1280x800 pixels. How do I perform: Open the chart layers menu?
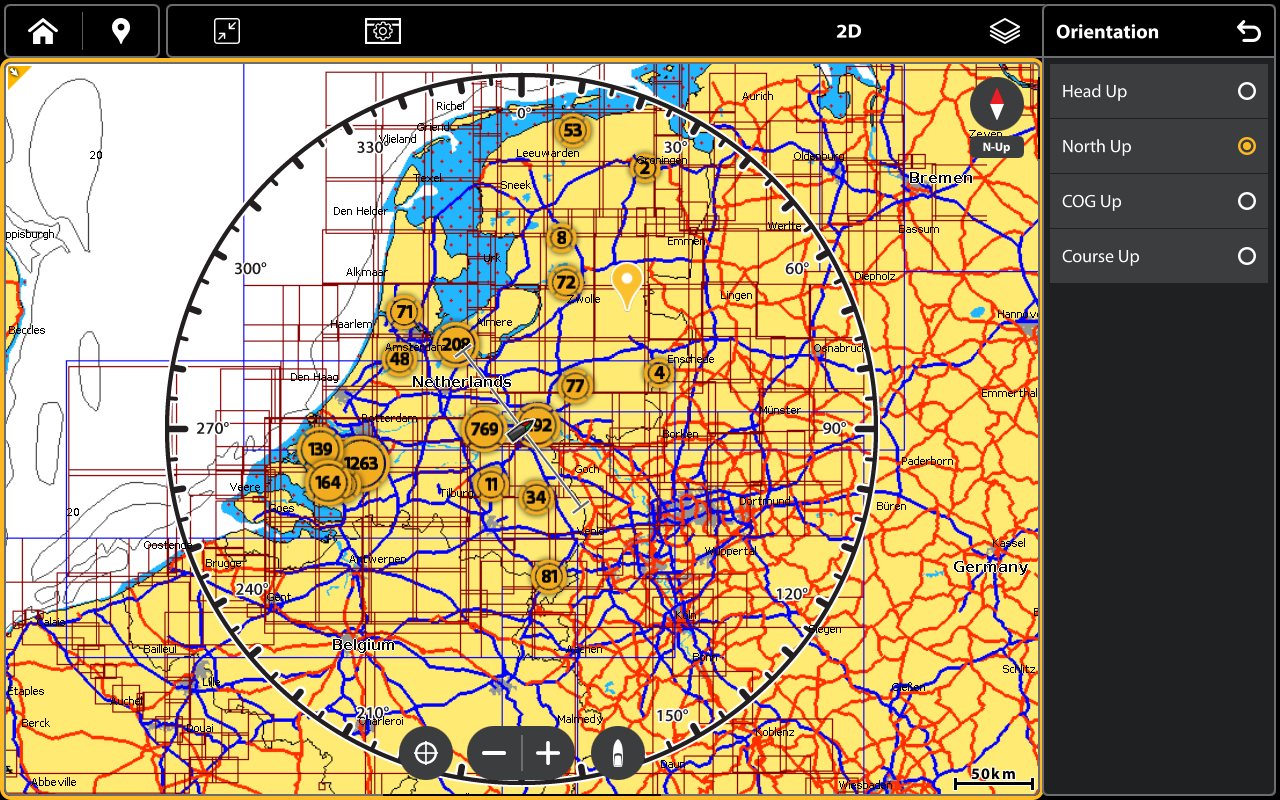pos(1004,32)
